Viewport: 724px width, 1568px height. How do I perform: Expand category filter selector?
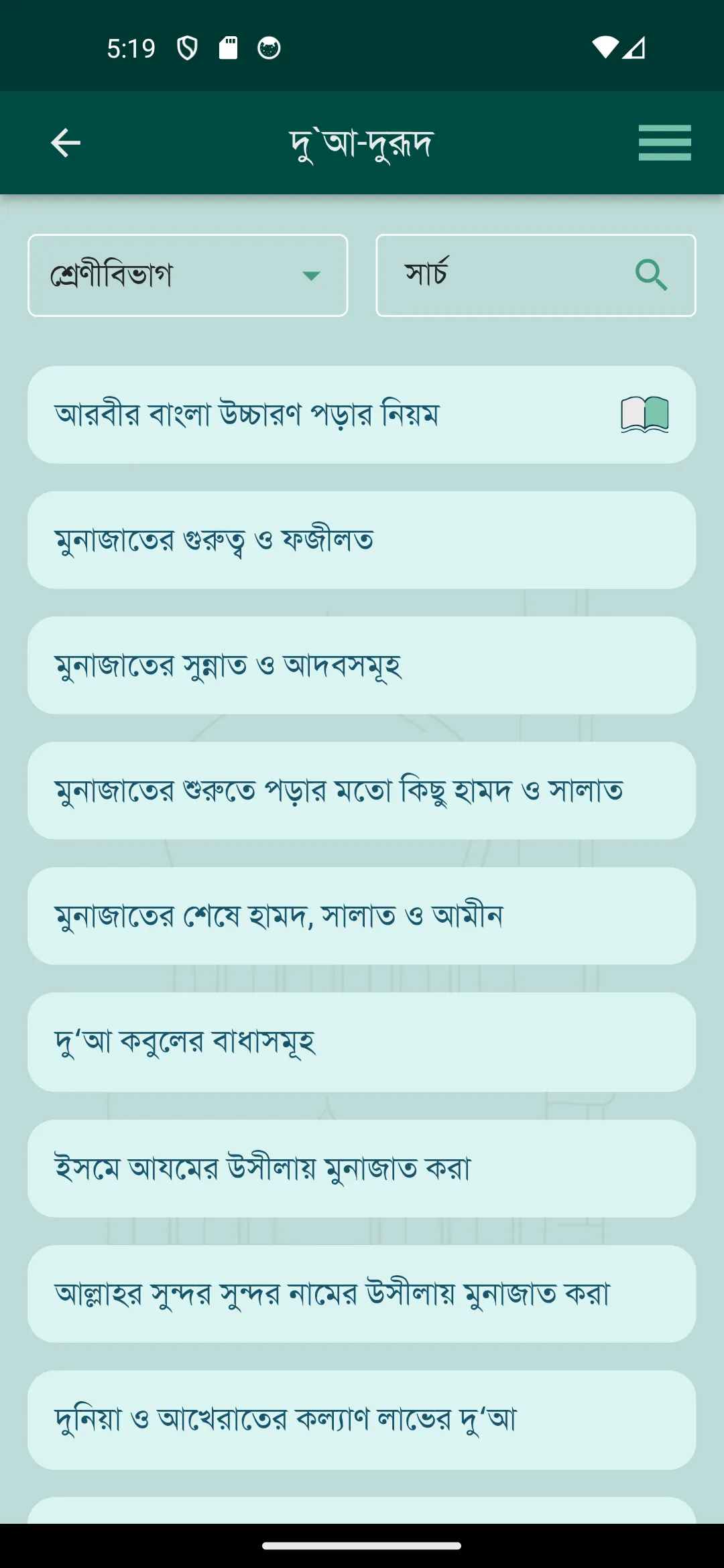click(x=186, y=275)
